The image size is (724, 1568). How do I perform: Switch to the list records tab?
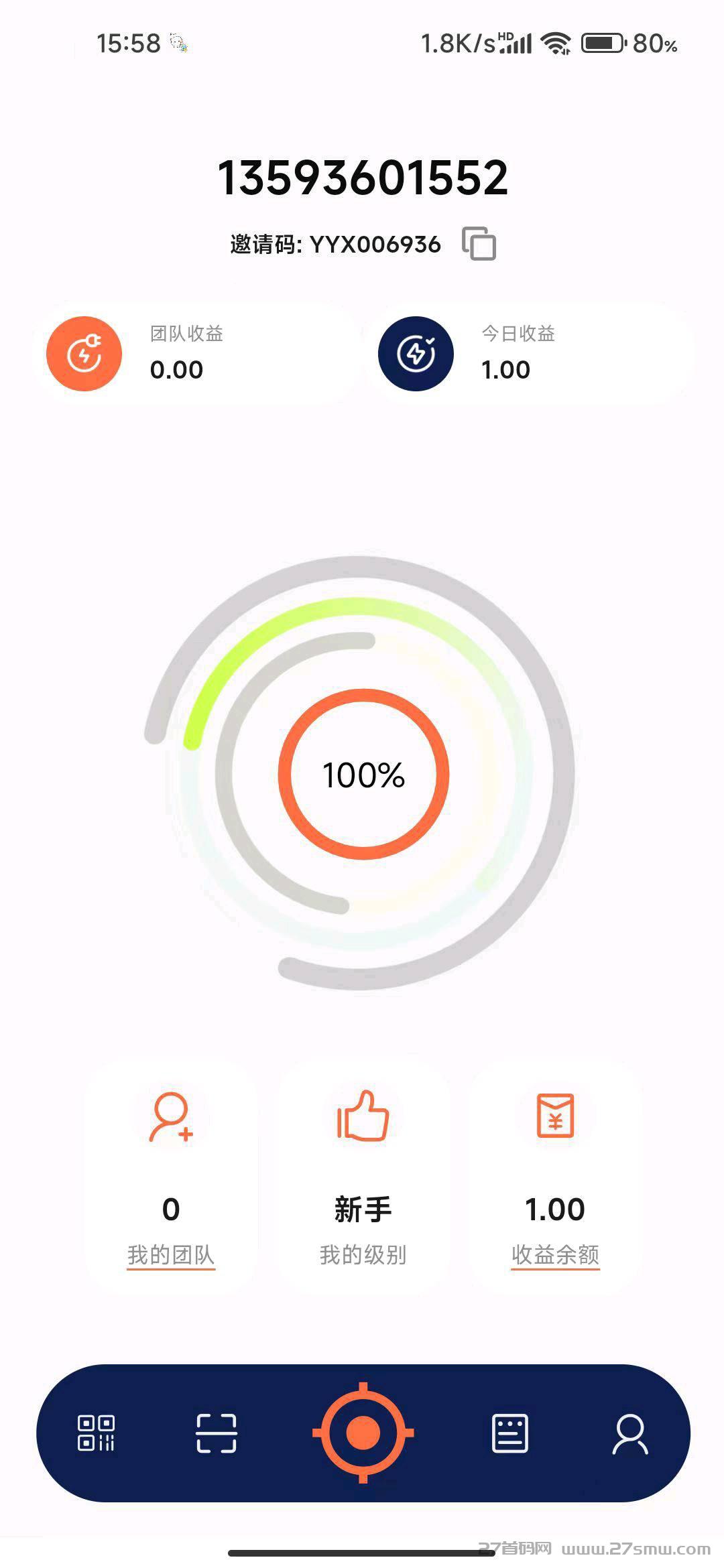pos(510,1433)
